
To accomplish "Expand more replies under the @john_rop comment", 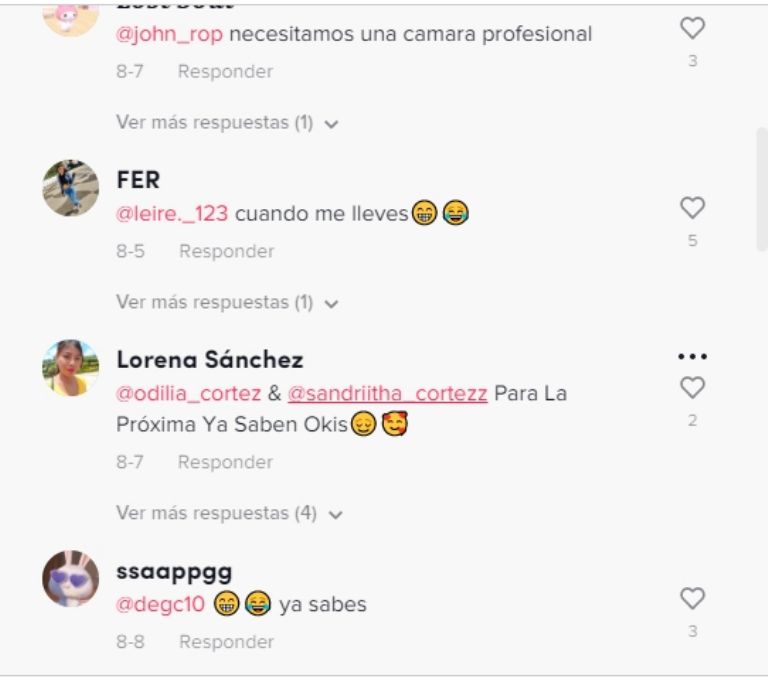I will pos(227,123).
